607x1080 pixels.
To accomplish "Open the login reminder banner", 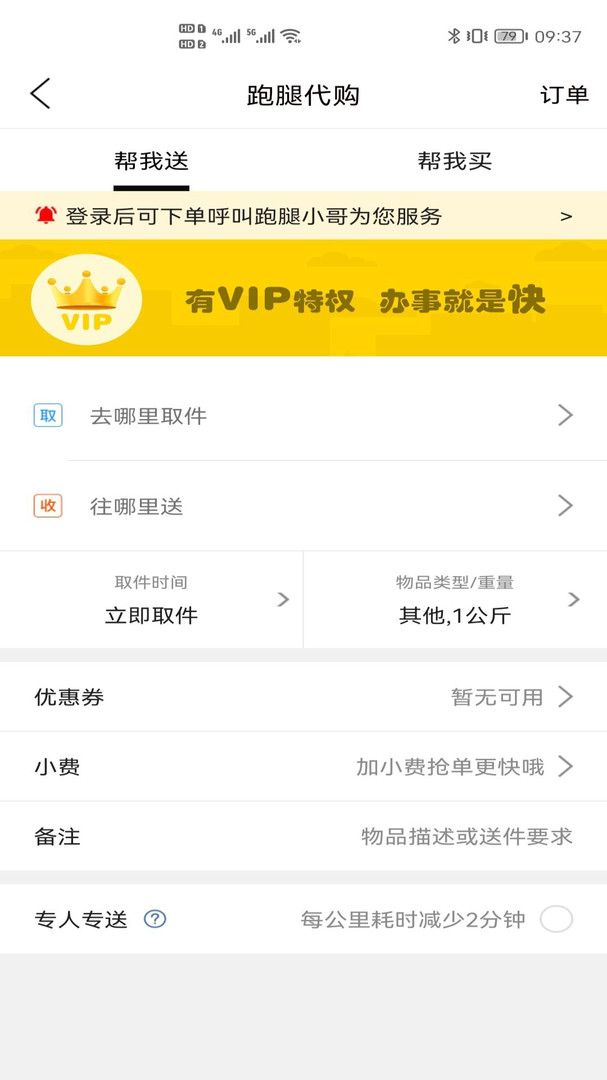I will tap(303, 216).
